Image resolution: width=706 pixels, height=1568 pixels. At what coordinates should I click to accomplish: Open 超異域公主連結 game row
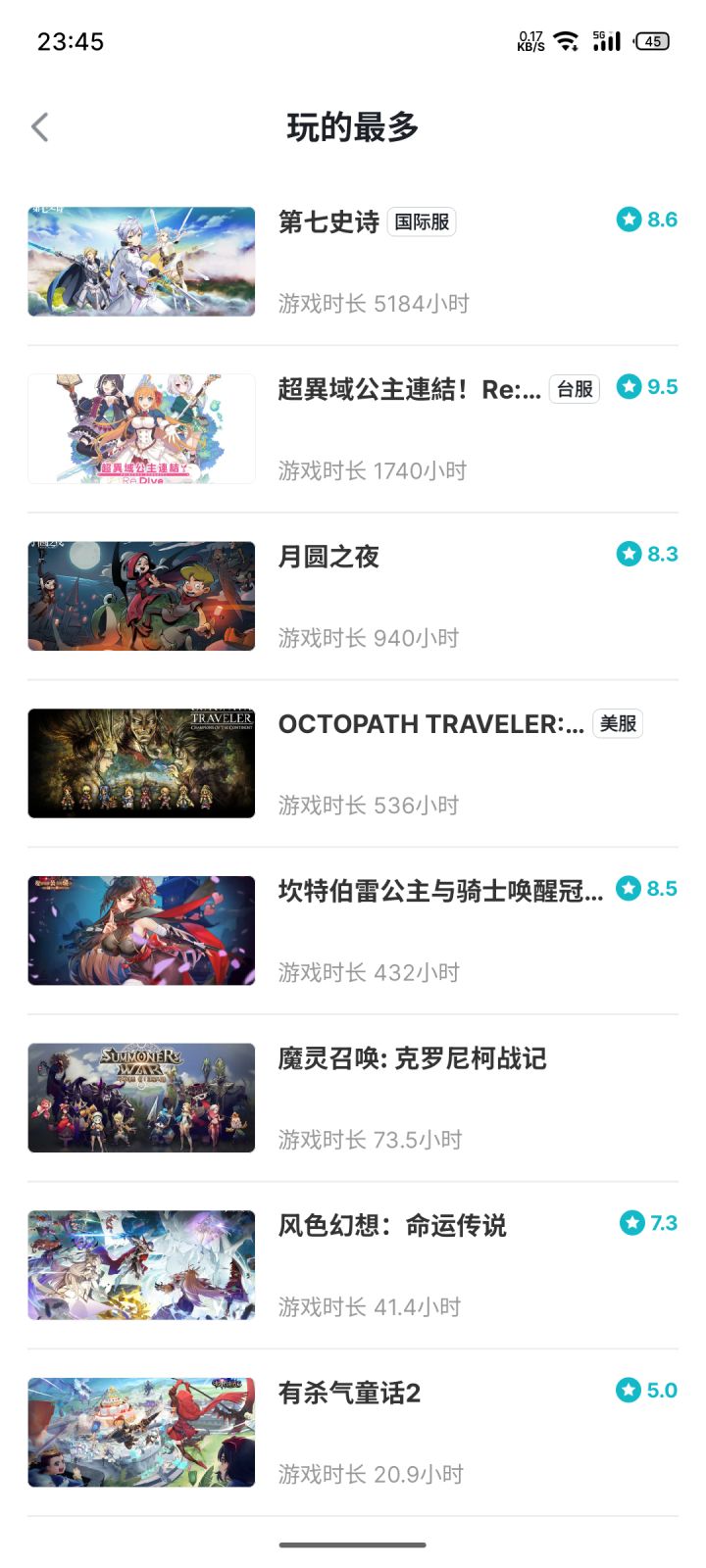pyautogui.click(x=353, y=429)
